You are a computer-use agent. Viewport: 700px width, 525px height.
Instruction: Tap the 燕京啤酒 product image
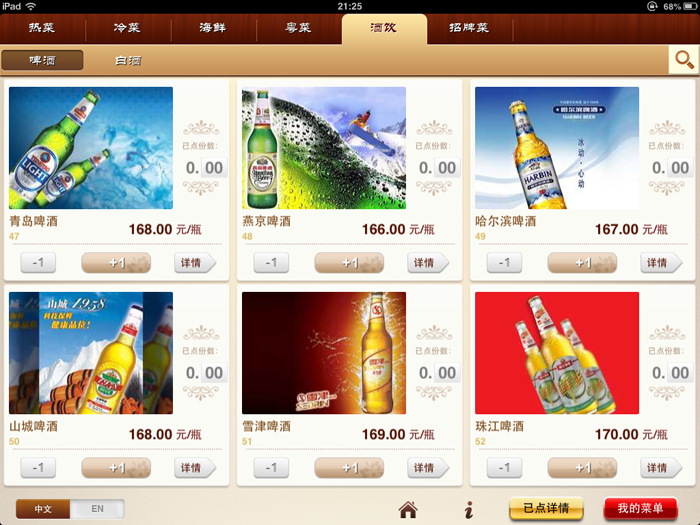[324, 148]
